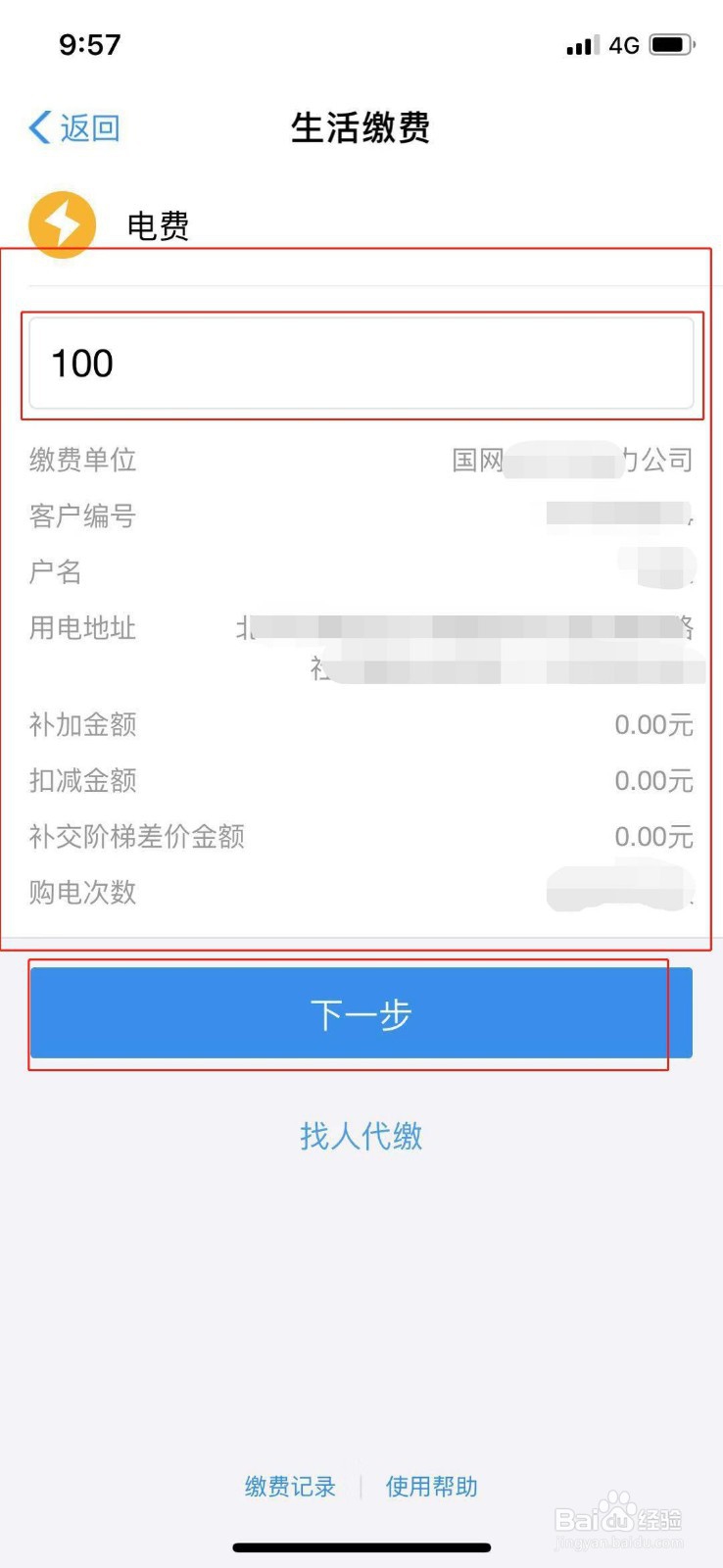
Task: Tap the battery level indicator icon
Action: [x=673, y=44]
